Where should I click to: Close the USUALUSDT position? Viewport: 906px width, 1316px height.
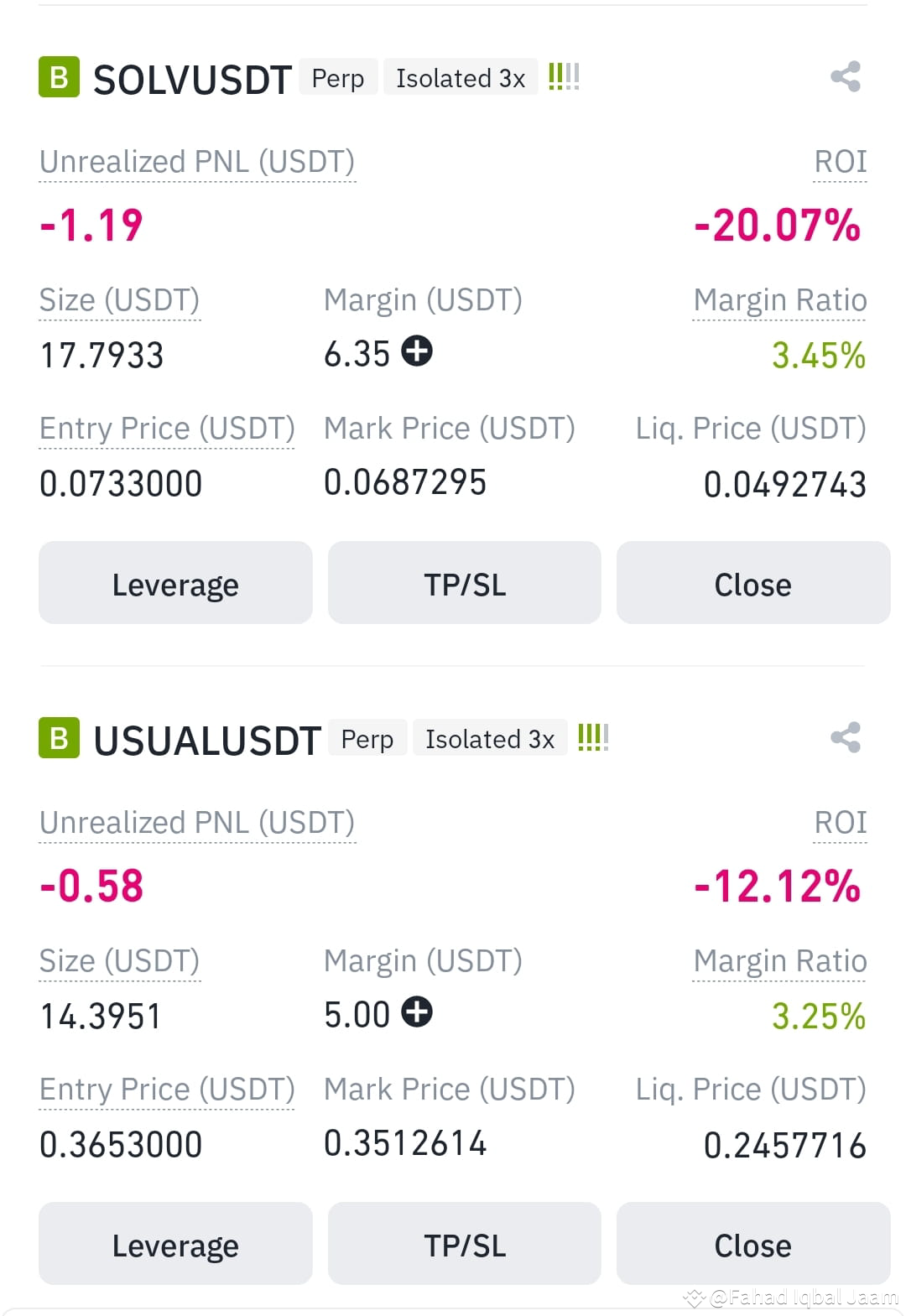[753, 1244]
